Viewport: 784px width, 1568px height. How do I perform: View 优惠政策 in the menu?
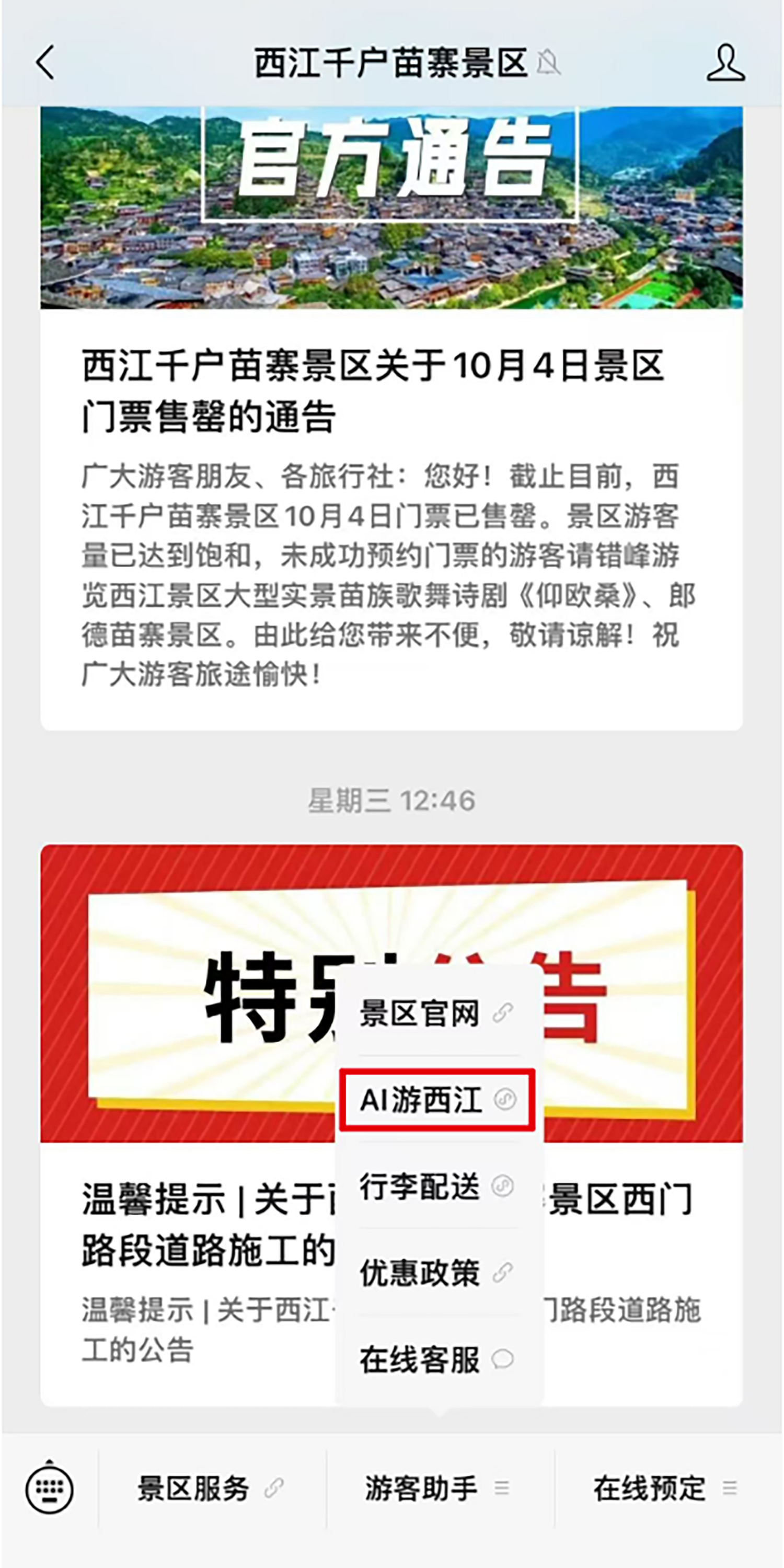point(436,1273)
